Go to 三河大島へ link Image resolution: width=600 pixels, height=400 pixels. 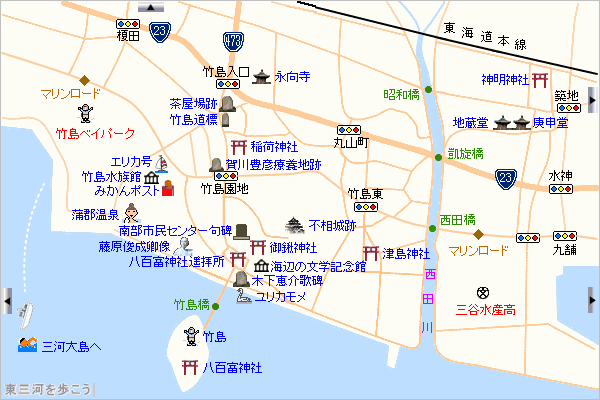pos(70,347)
